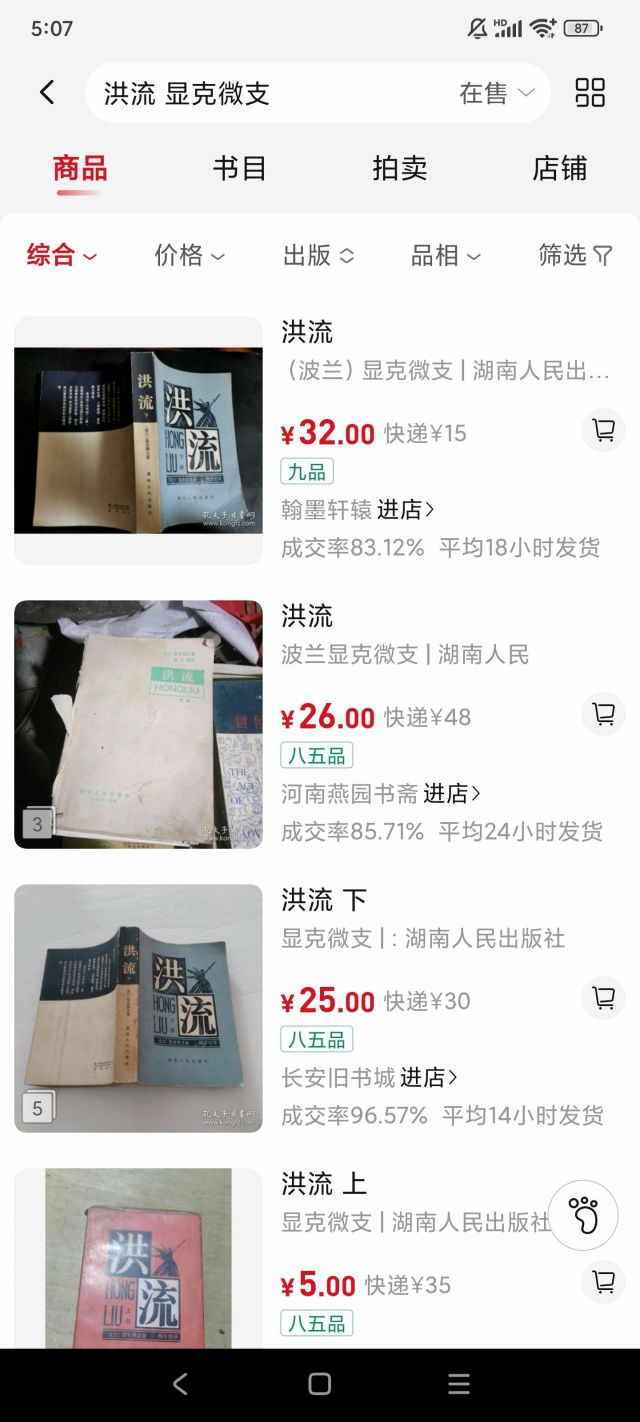This screenshot has height=1422, width=640.
Task: Expand the 综合 sort dropdown
Action: pyautogui.click(x=62, y=256)
